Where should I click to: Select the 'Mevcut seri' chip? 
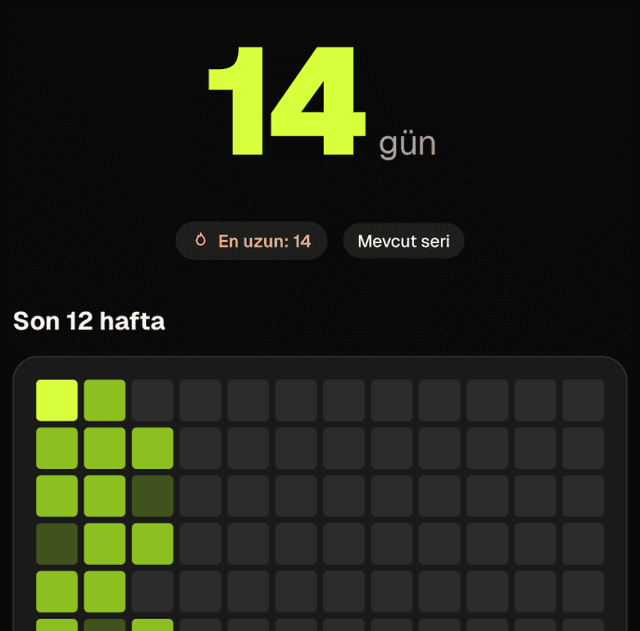coord(403,241)
